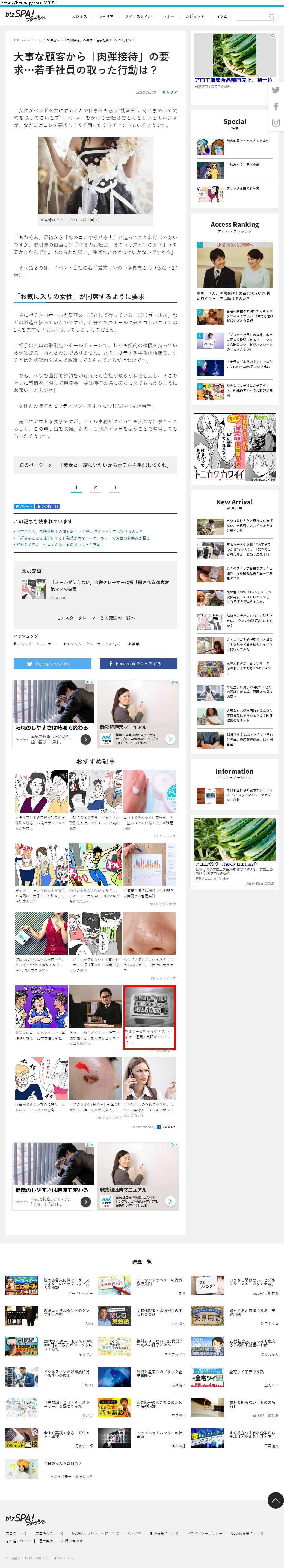This screenshot has width=284, height=1568.
Task: Tap the scroll-to-top arrow button
Action: 275,1499
